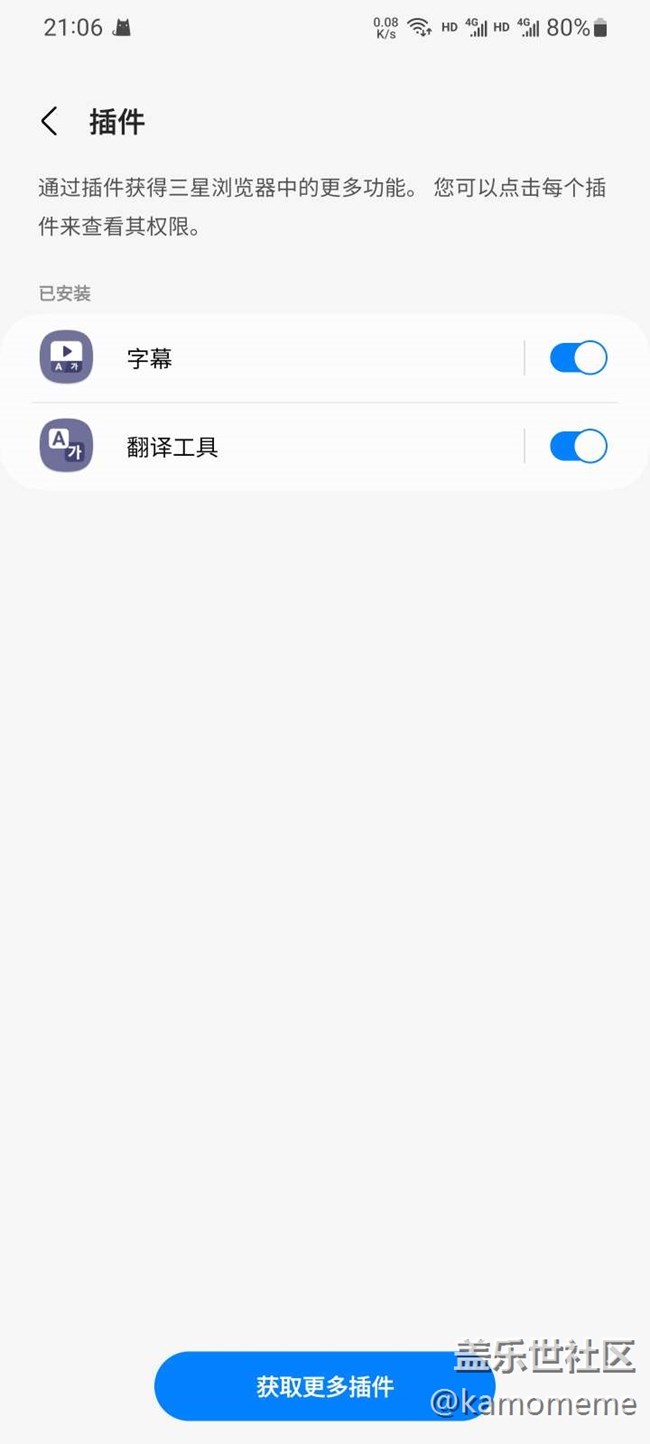Turn off the 字幕 plugin switch

click(578, 358)
